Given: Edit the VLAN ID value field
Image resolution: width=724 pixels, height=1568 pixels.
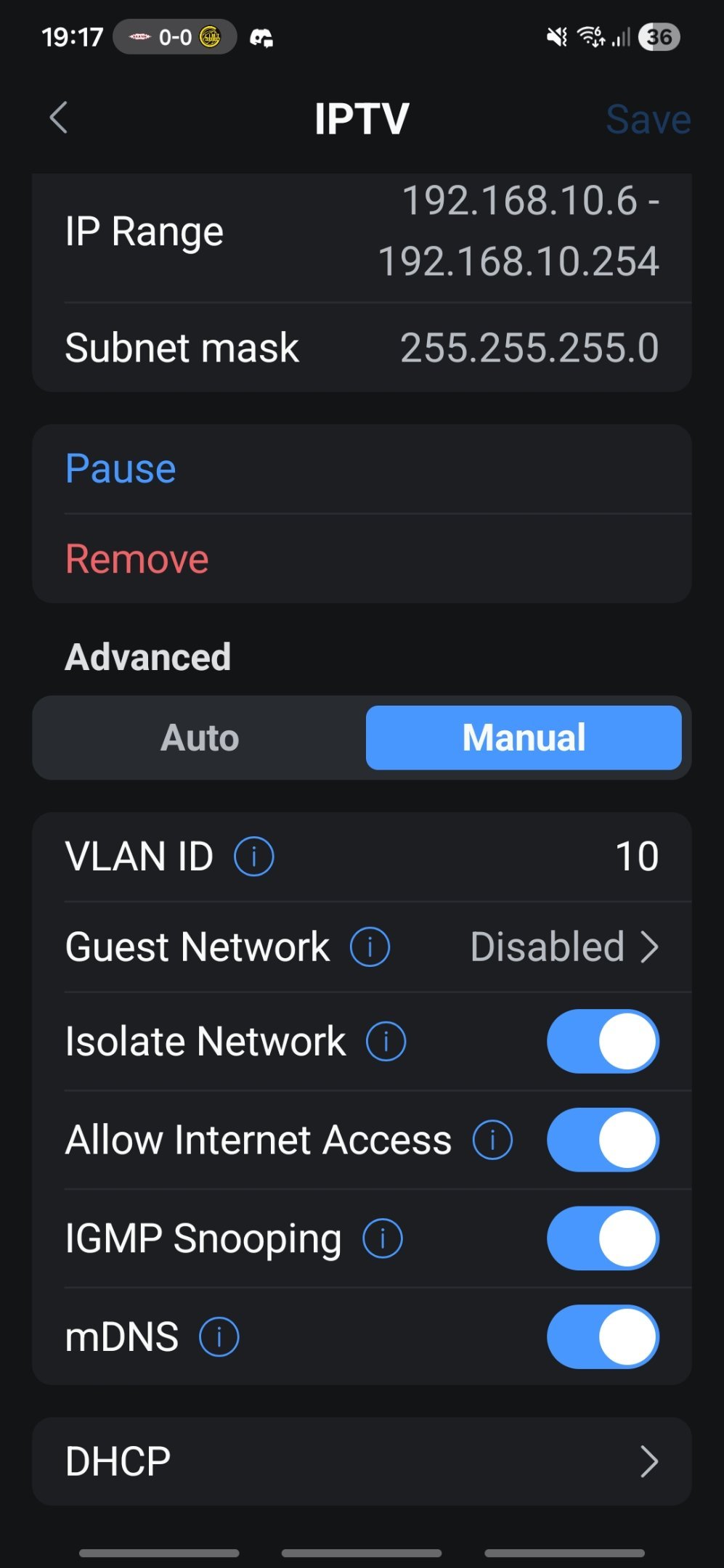Looking at the screenshot, I should [636, 857].
